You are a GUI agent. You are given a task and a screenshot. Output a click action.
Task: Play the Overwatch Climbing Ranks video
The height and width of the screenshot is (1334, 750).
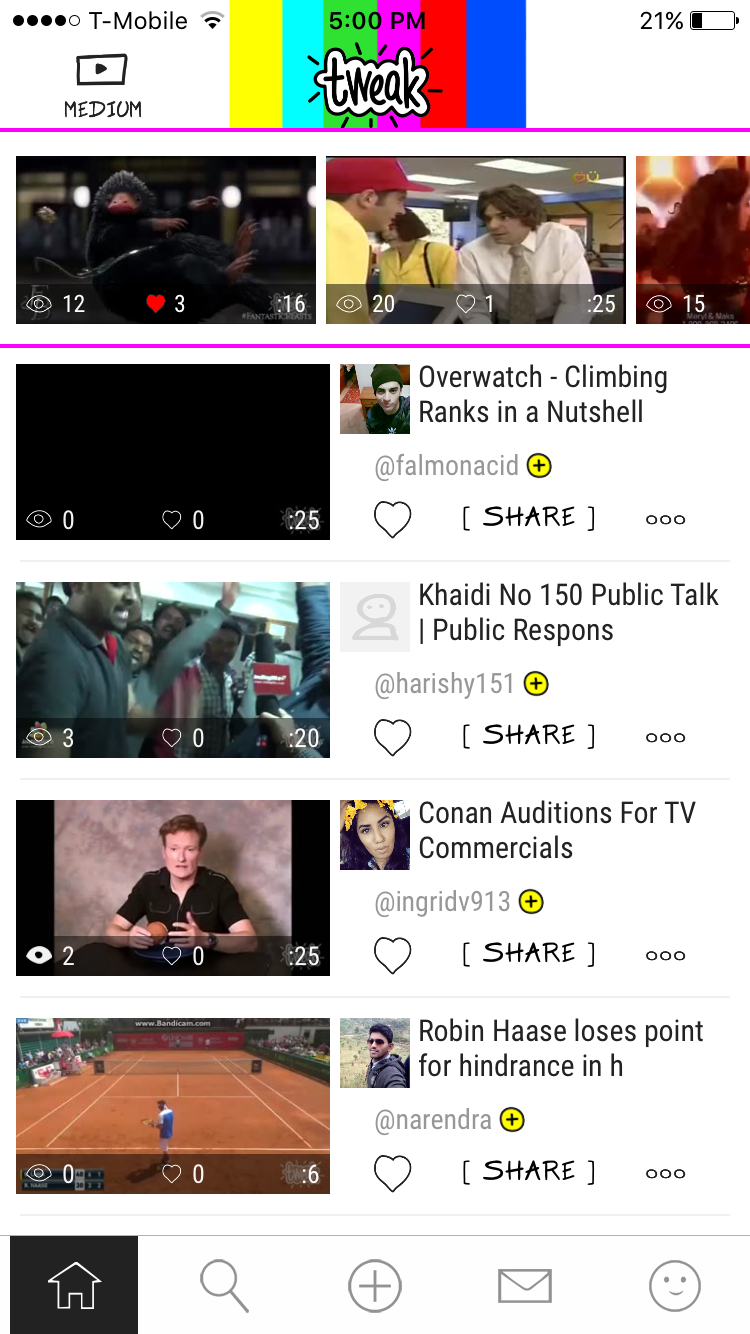click(173, 452)
